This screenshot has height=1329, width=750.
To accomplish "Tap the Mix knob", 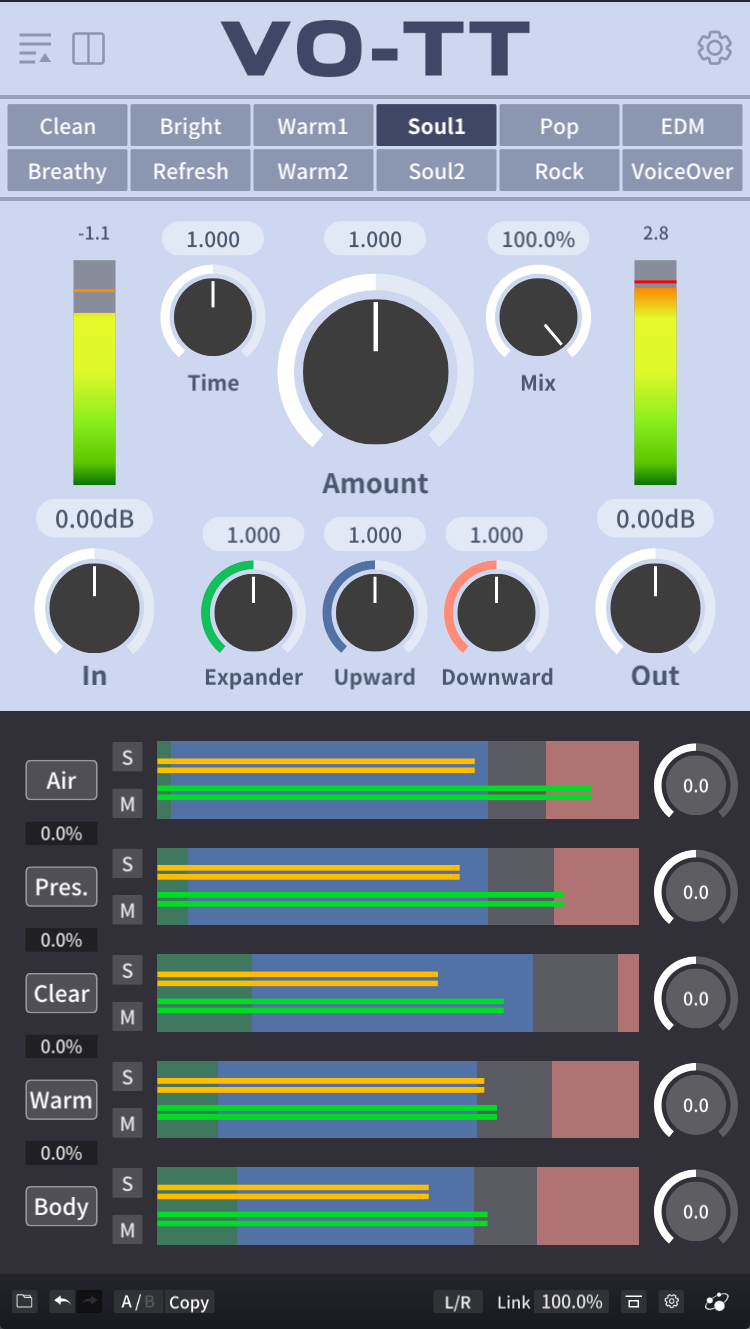I will tap(538, 317).
